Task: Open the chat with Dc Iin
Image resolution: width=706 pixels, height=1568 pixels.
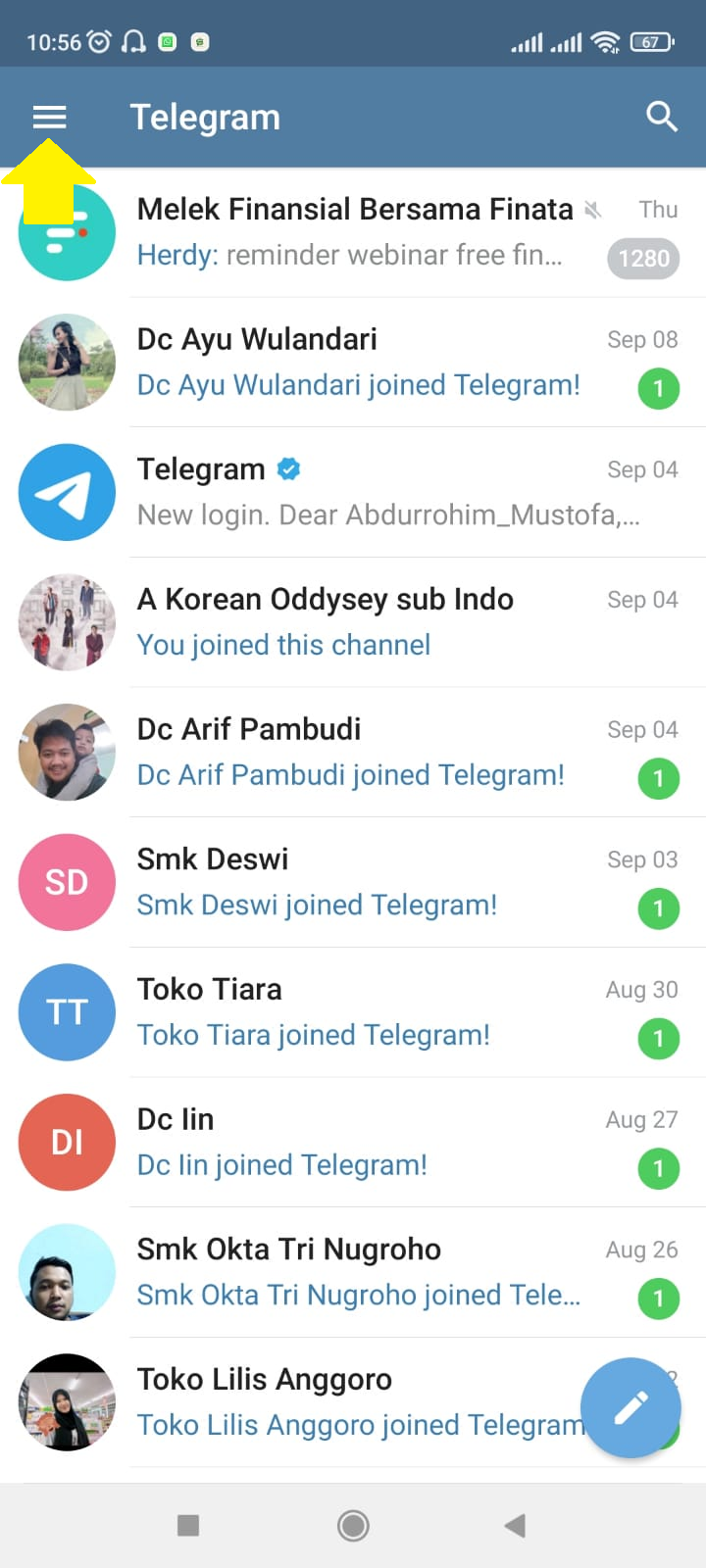Action: (353, 1143)
